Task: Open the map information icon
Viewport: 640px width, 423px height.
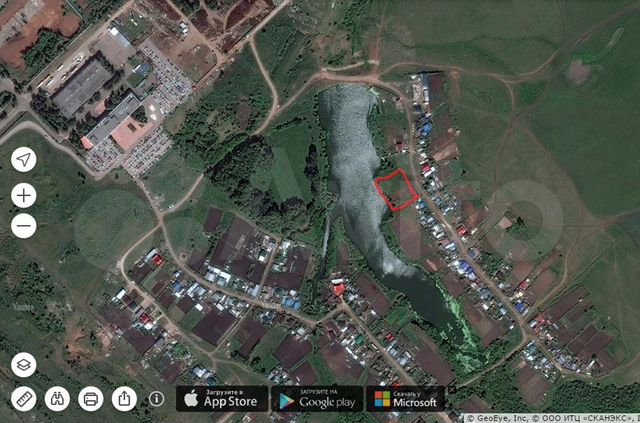Action: [157, 398]
